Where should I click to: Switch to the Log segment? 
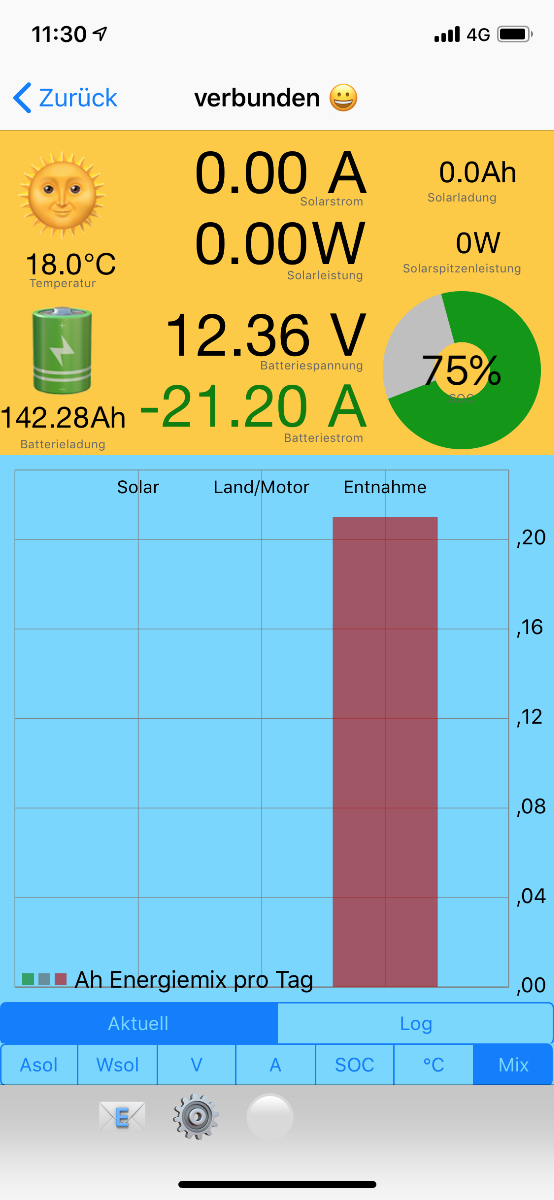[415, 1023]
